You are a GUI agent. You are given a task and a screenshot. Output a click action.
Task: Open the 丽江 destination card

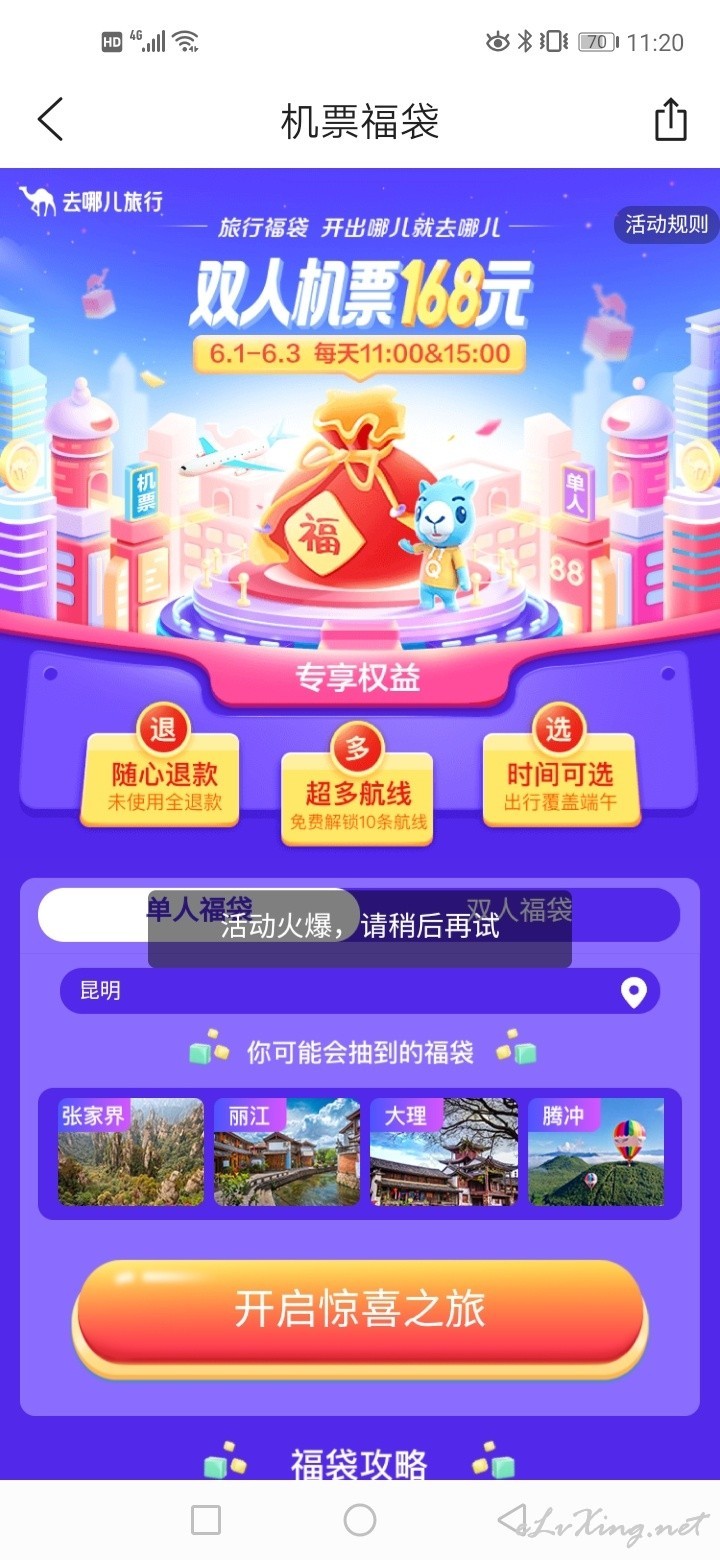tap(287, 1152)
